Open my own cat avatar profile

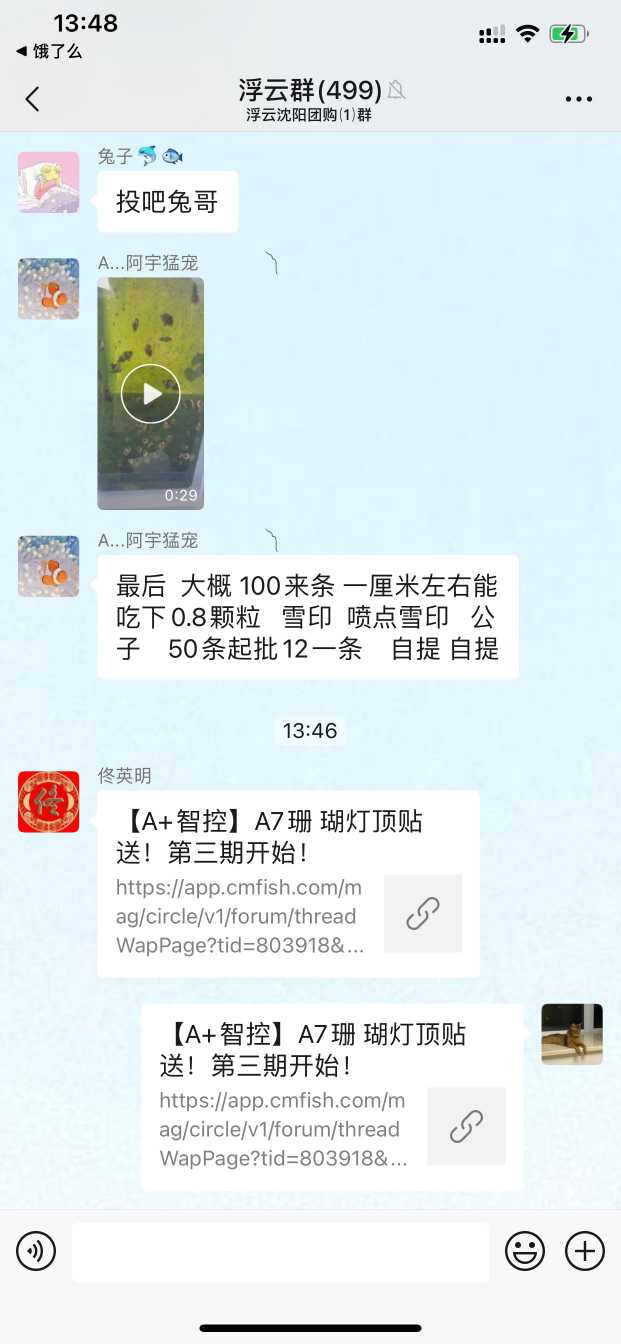pyautogui.click(x=572, y=1034)
